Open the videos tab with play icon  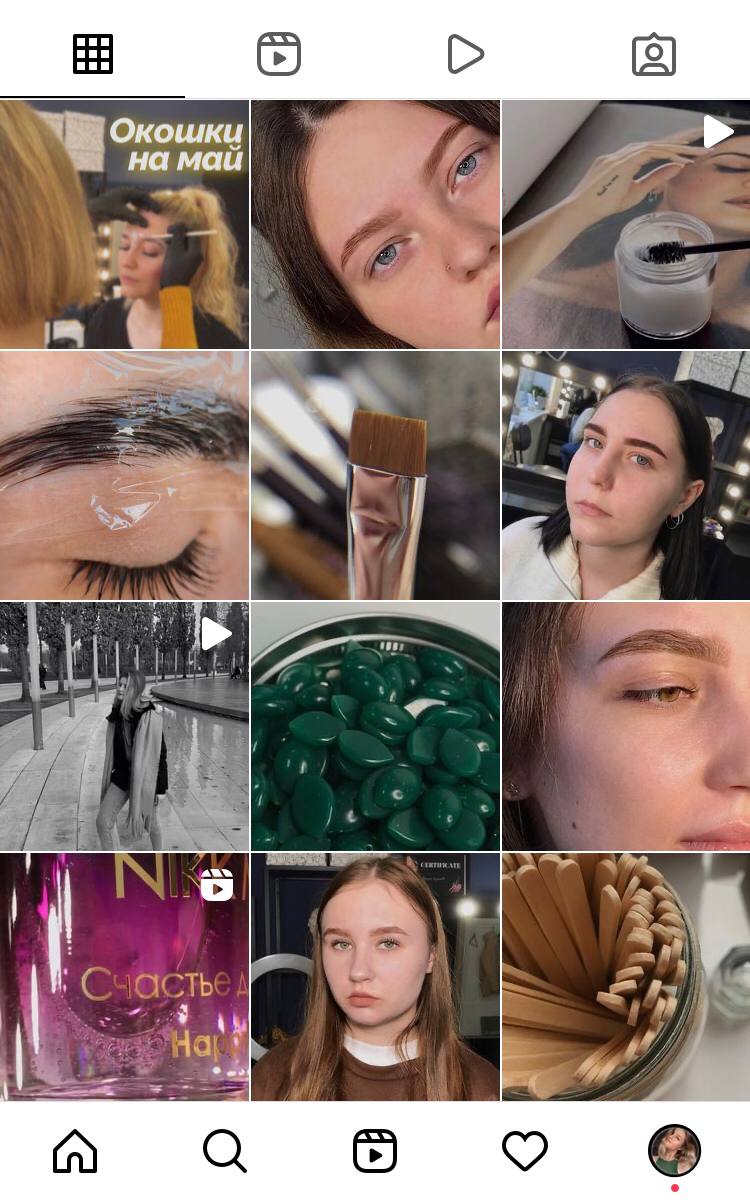click(x=465, y=54)
